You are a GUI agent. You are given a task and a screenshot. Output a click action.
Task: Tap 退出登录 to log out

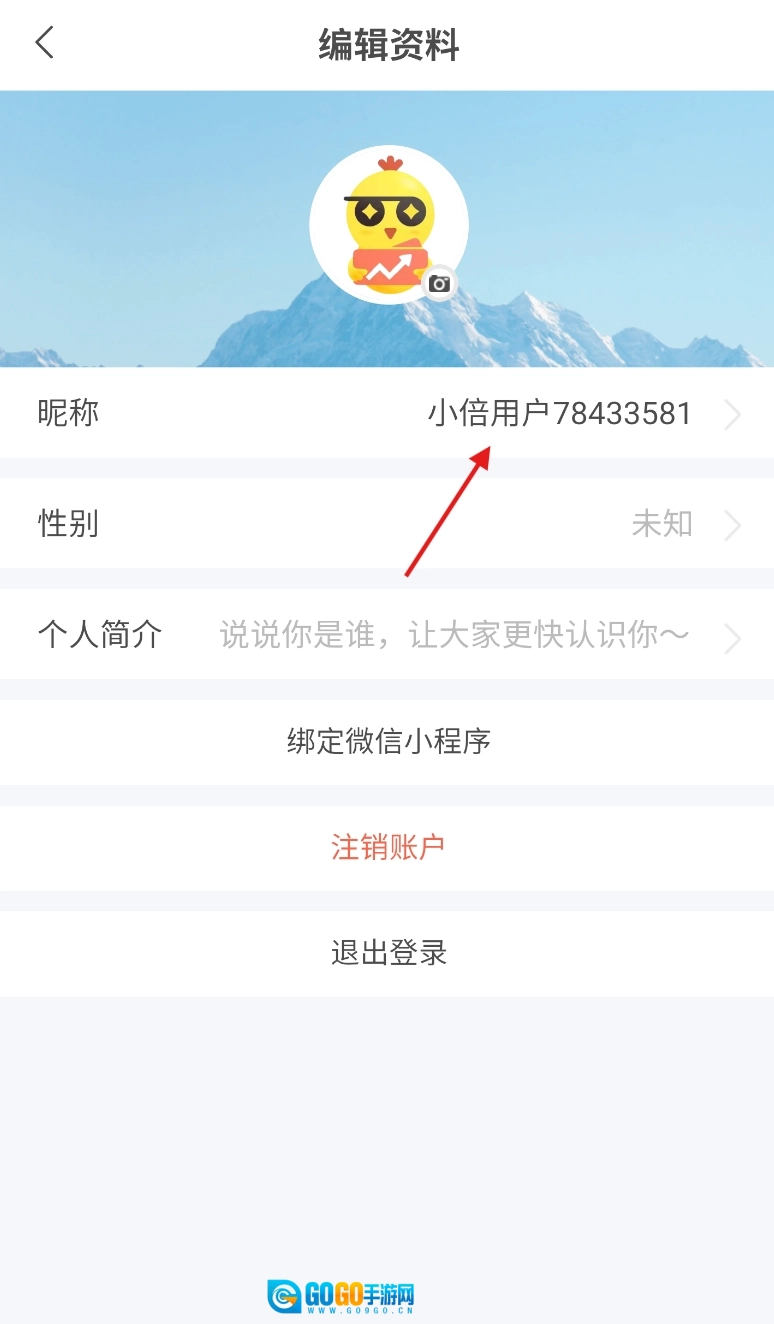pyautogui.click(x=388, y=953)
